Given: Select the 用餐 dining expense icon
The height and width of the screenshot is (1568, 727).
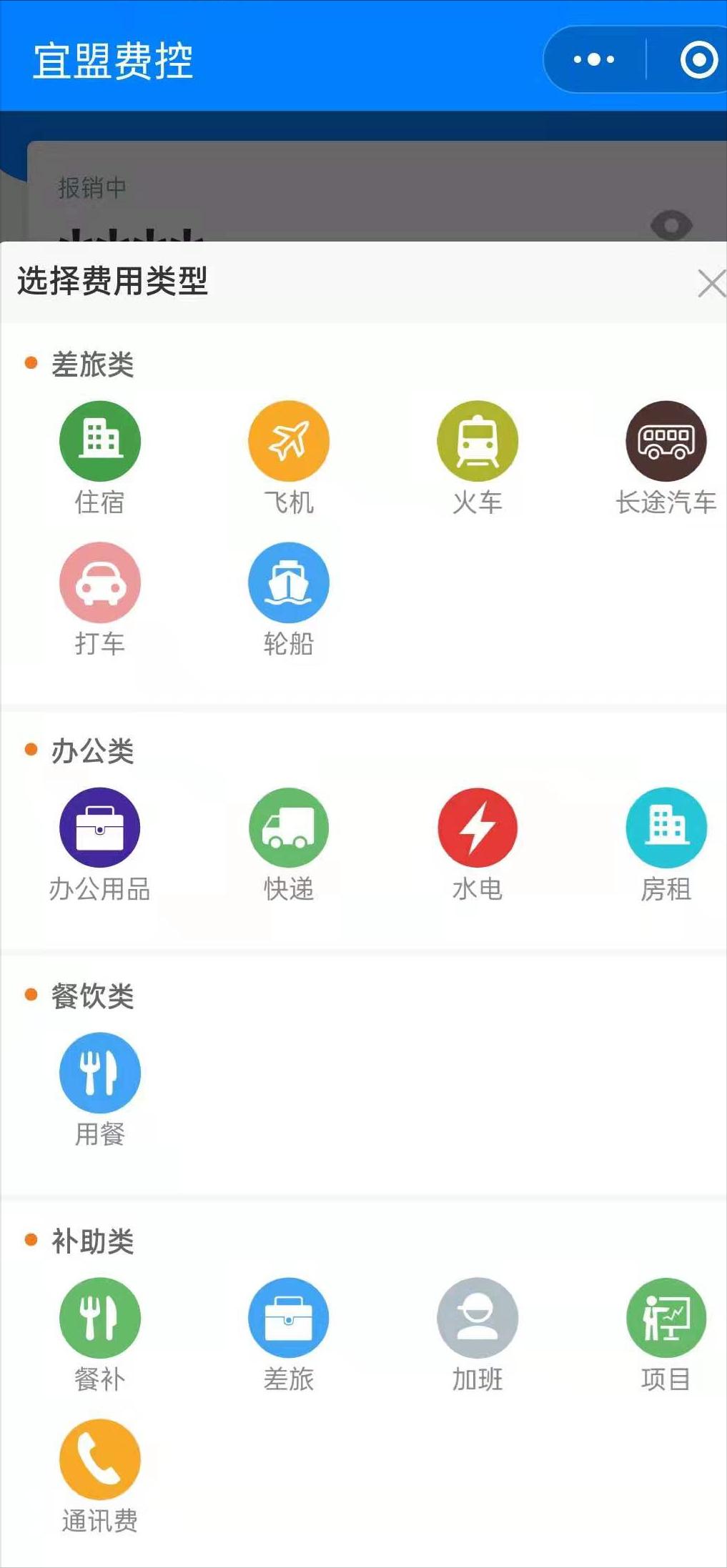Looking at the screenshot, I should click(100, 1071).
